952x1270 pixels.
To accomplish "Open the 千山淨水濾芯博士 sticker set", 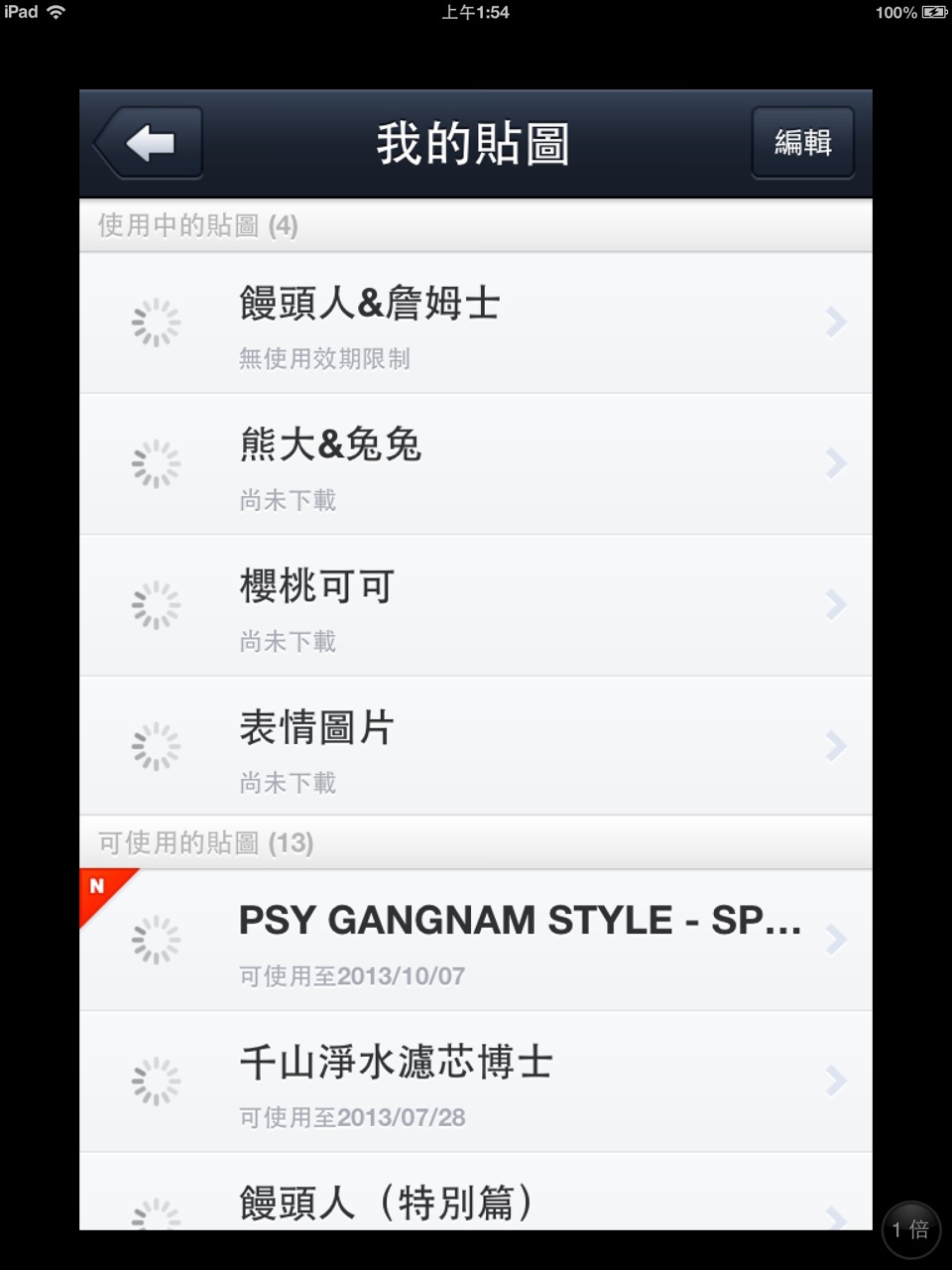I will [x=476, y=1081].
